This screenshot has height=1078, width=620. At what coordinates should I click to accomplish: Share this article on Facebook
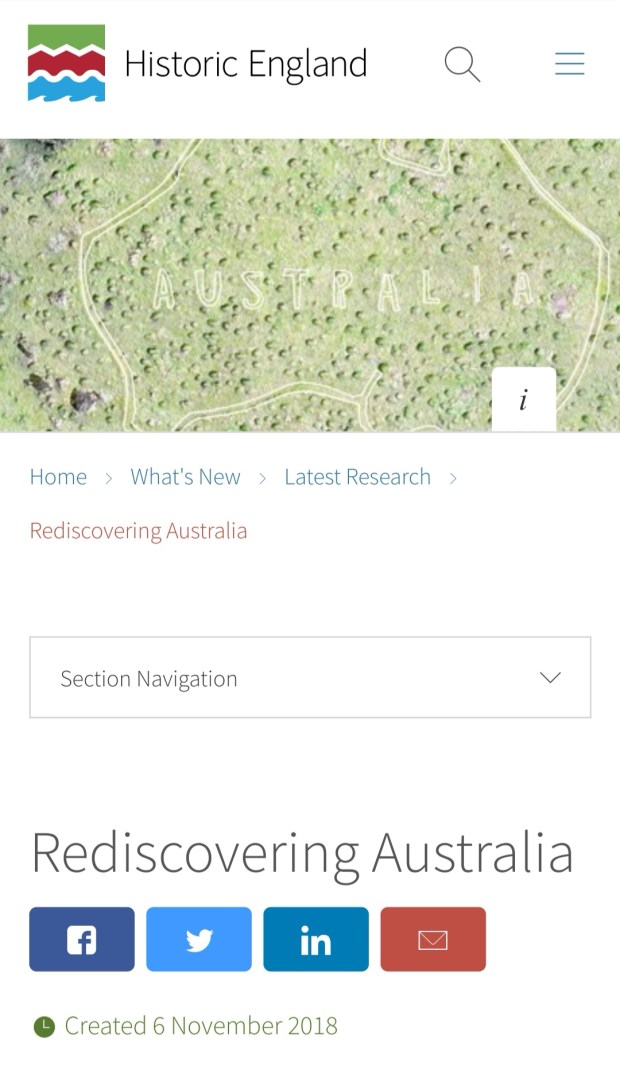click(x=82, y=939)
